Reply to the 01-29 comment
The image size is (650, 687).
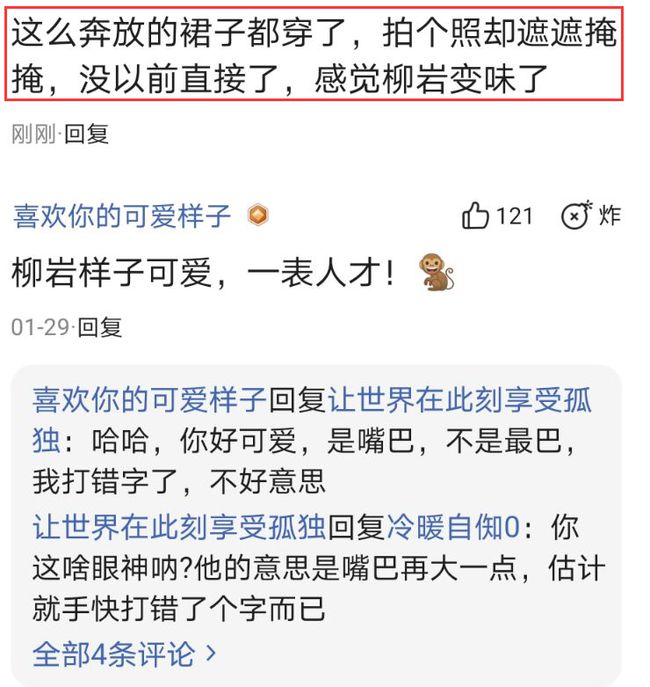pyautogui.click(x=100, y=326)
